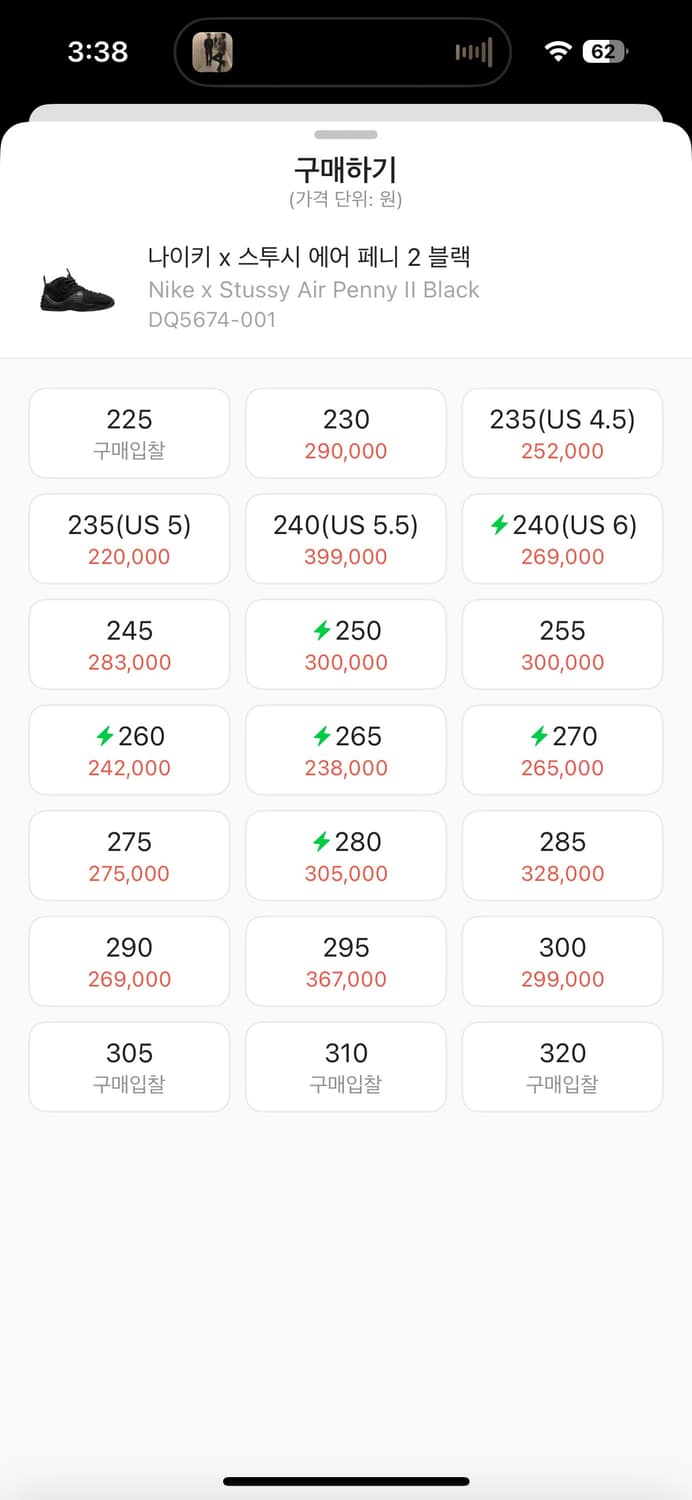692x1500 pixels.
Task: Tap the sheet grabber handle at top
Action: click(346, 134)
